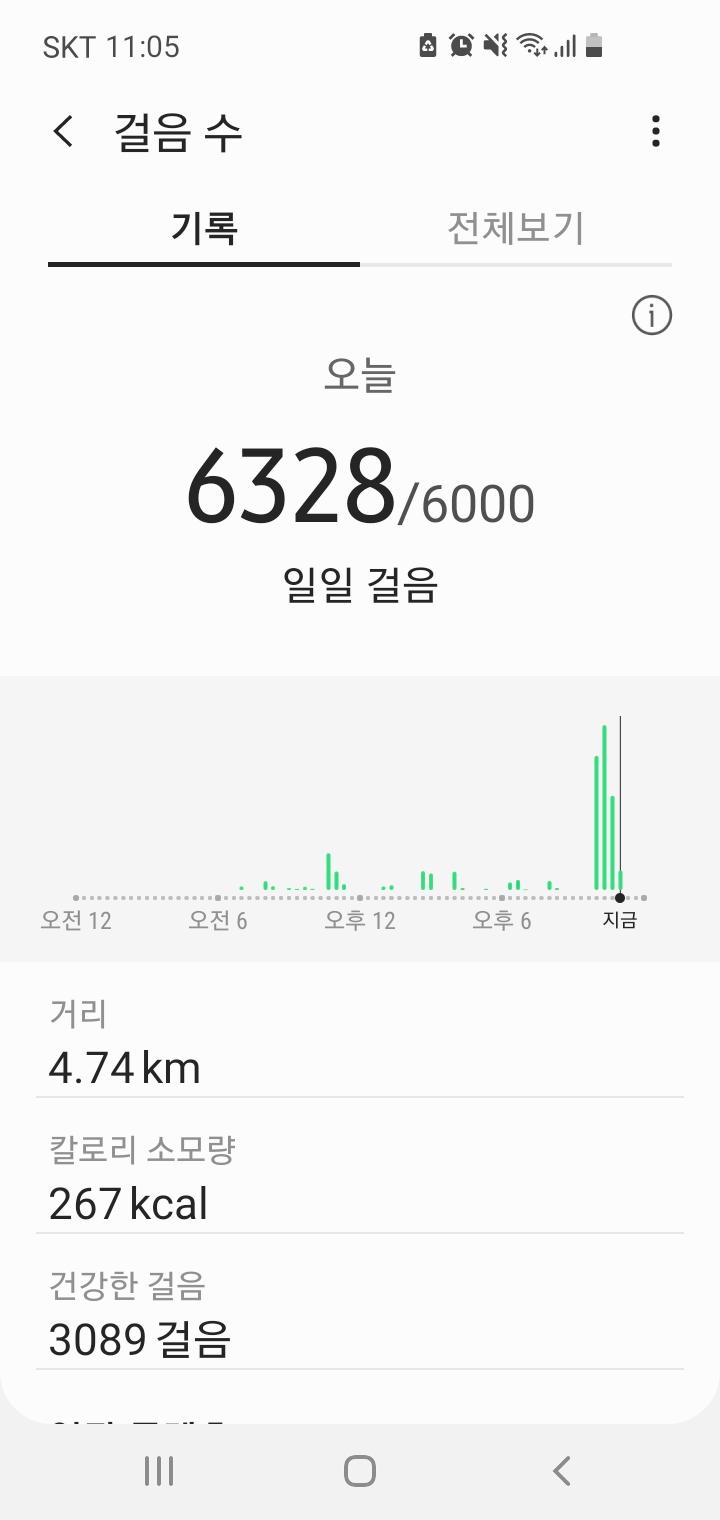Go back from the 걸음 수 screen
This screenshot has height=1520, width=720.
tap(64, 132)
